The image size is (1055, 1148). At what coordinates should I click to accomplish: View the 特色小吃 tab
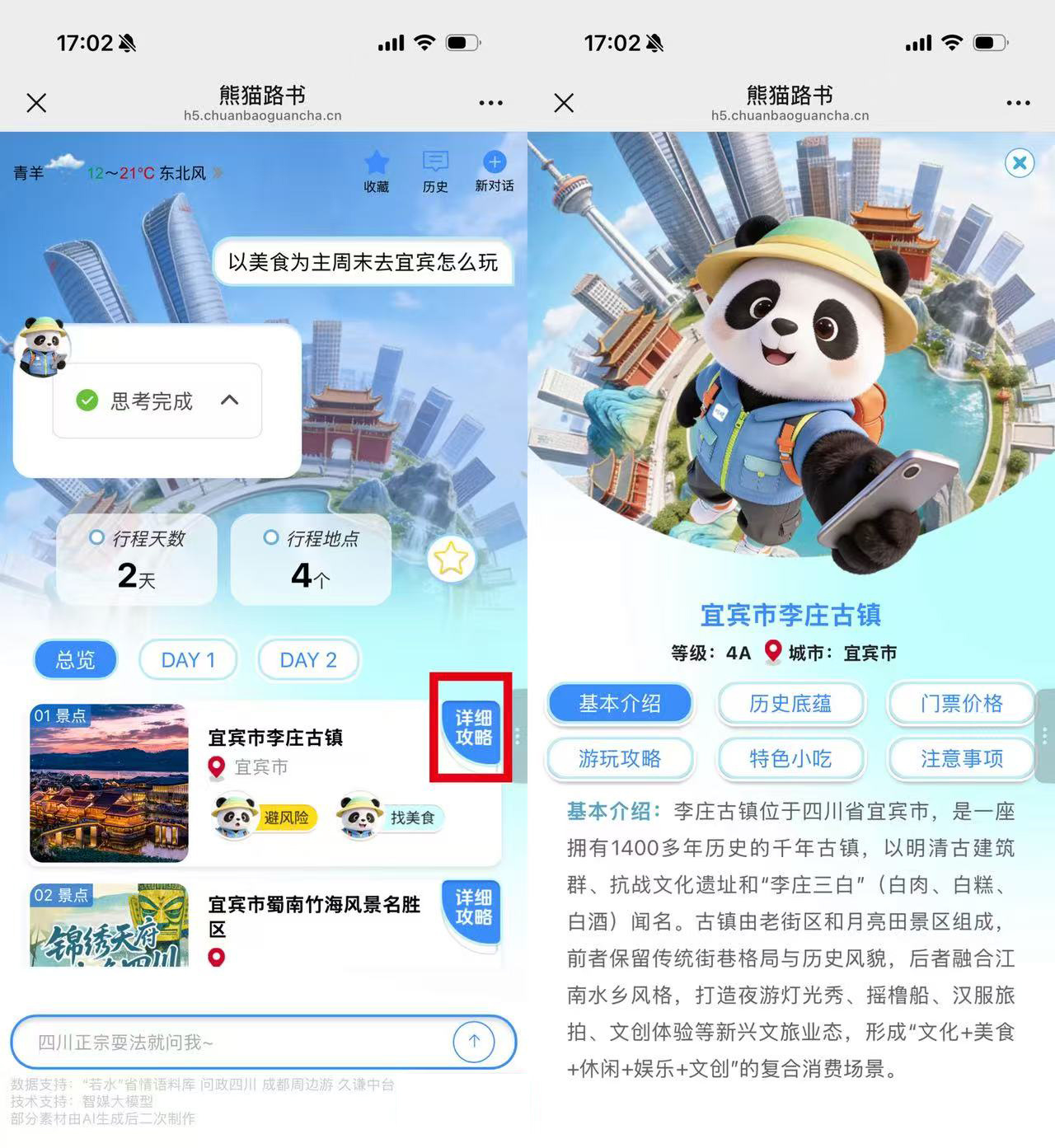tap(790, 758)
